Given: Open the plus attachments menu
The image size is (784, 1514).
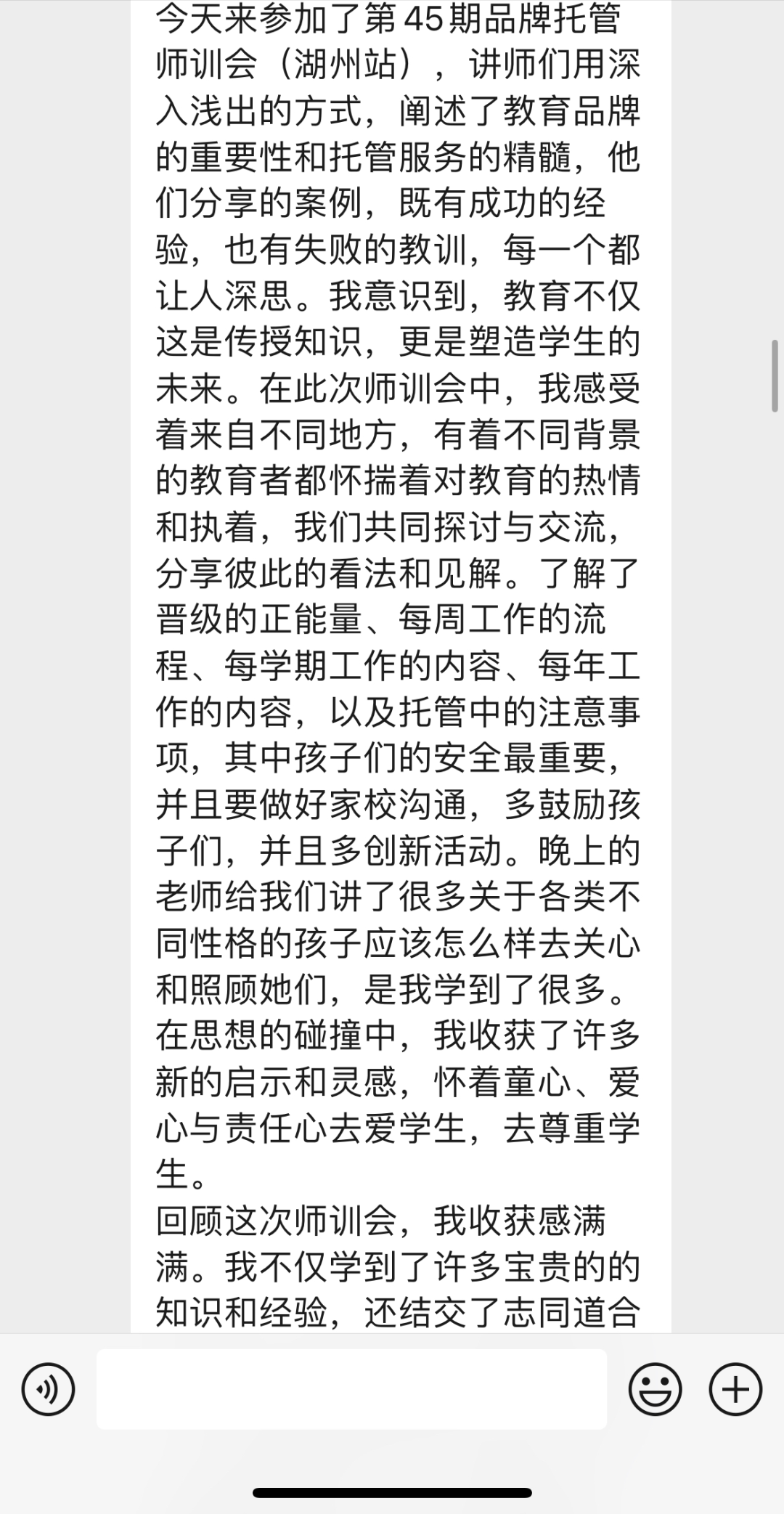Looking at the screenshot, I should click(x=735, y=1390).
